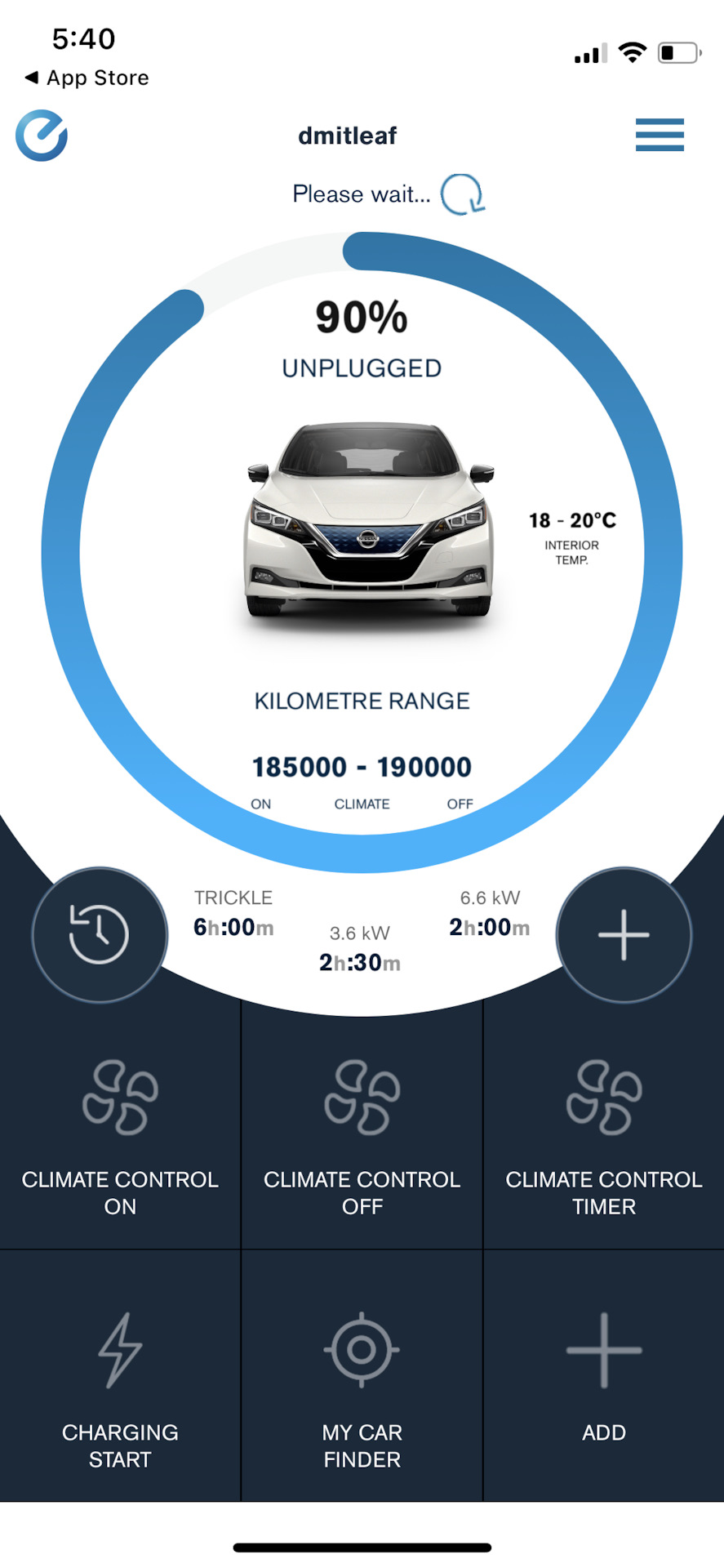This screenshot has width=724, height=1568.
Task: Tap the Add tile
Action: pyautogui.click(x=604, y=1376)
